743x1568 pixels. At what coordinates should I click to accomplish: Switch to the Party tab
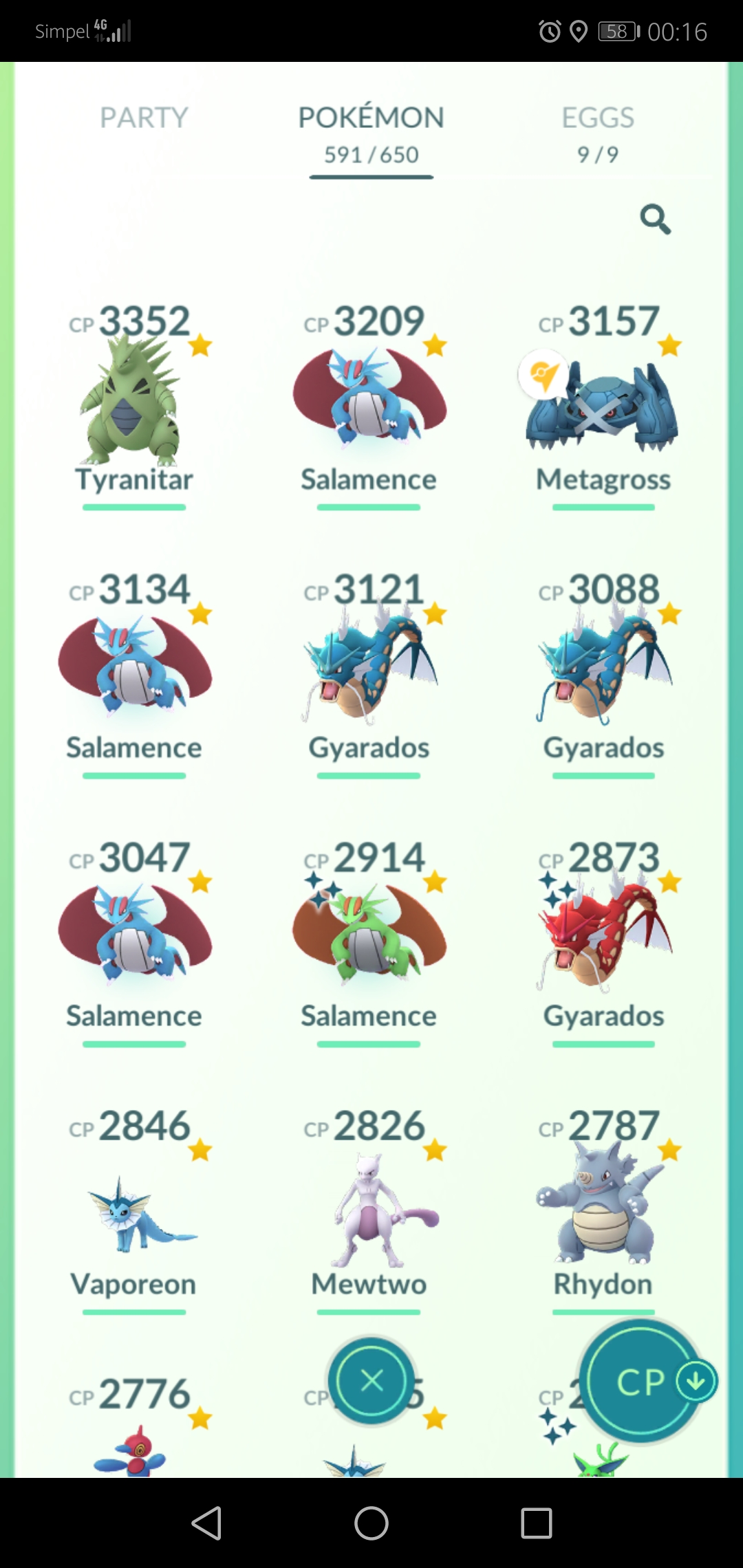tap(144, 118)
